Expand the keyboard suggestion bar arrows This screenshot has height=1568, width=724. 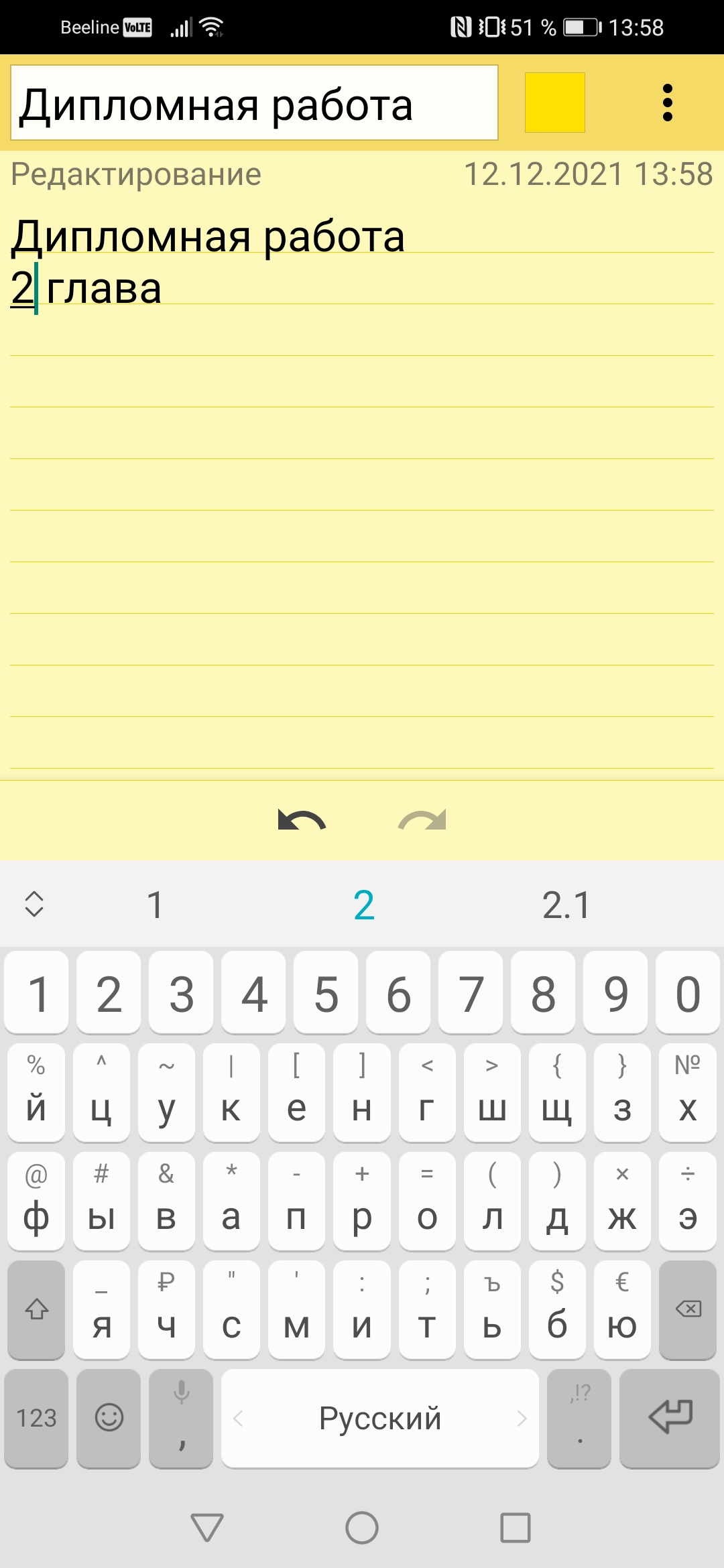coord(34,904)
